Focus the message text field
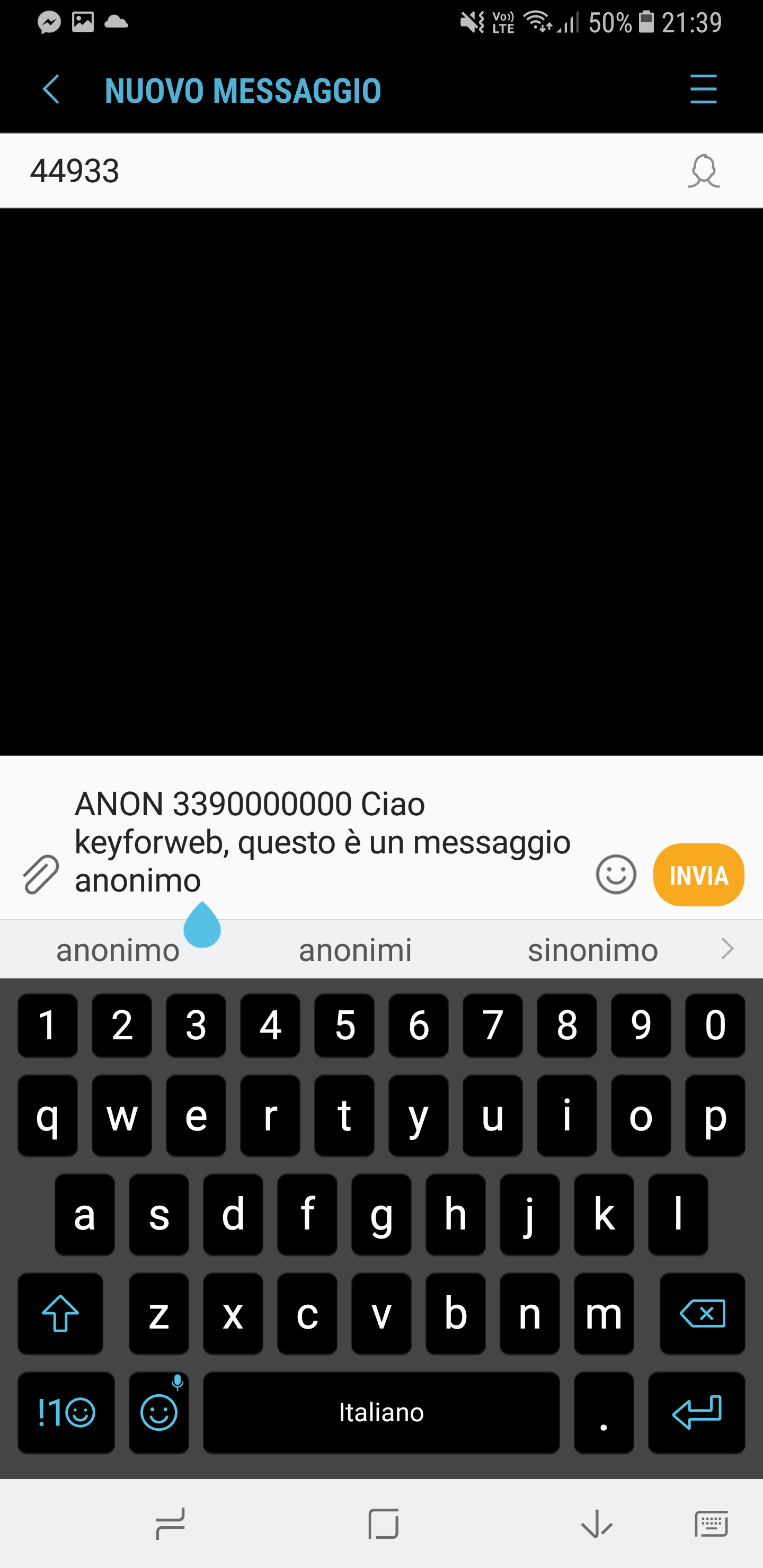Viewport: 763px width, 1568px height. [323, 842]
